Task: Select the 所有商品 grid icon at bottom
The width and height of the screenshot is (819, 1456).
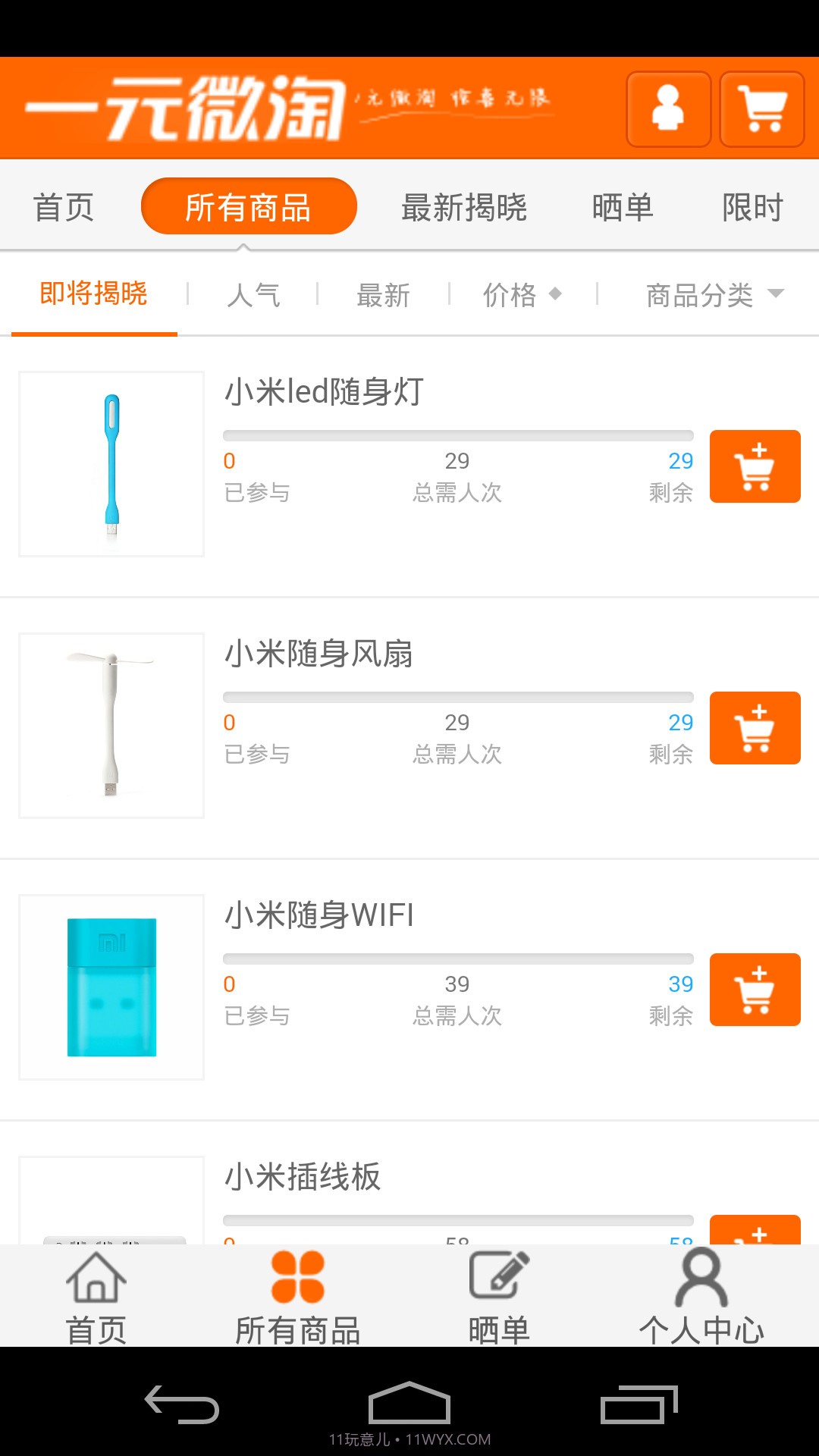Action: point(298,1289)
